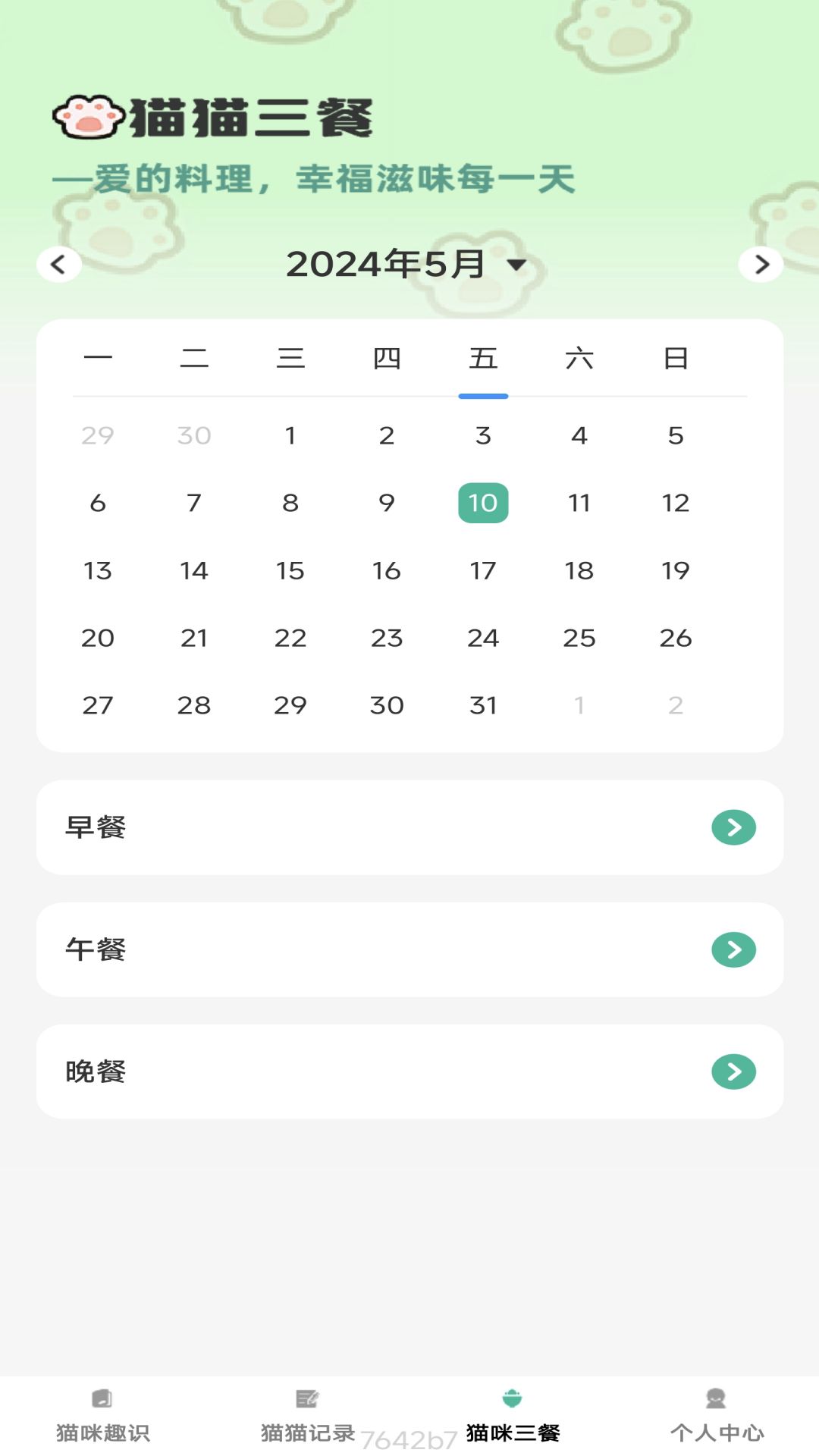Pick May 25 on the calendar
This screenshot has height=1456, width=819.
pyautogui.click(x=579, y=638)
